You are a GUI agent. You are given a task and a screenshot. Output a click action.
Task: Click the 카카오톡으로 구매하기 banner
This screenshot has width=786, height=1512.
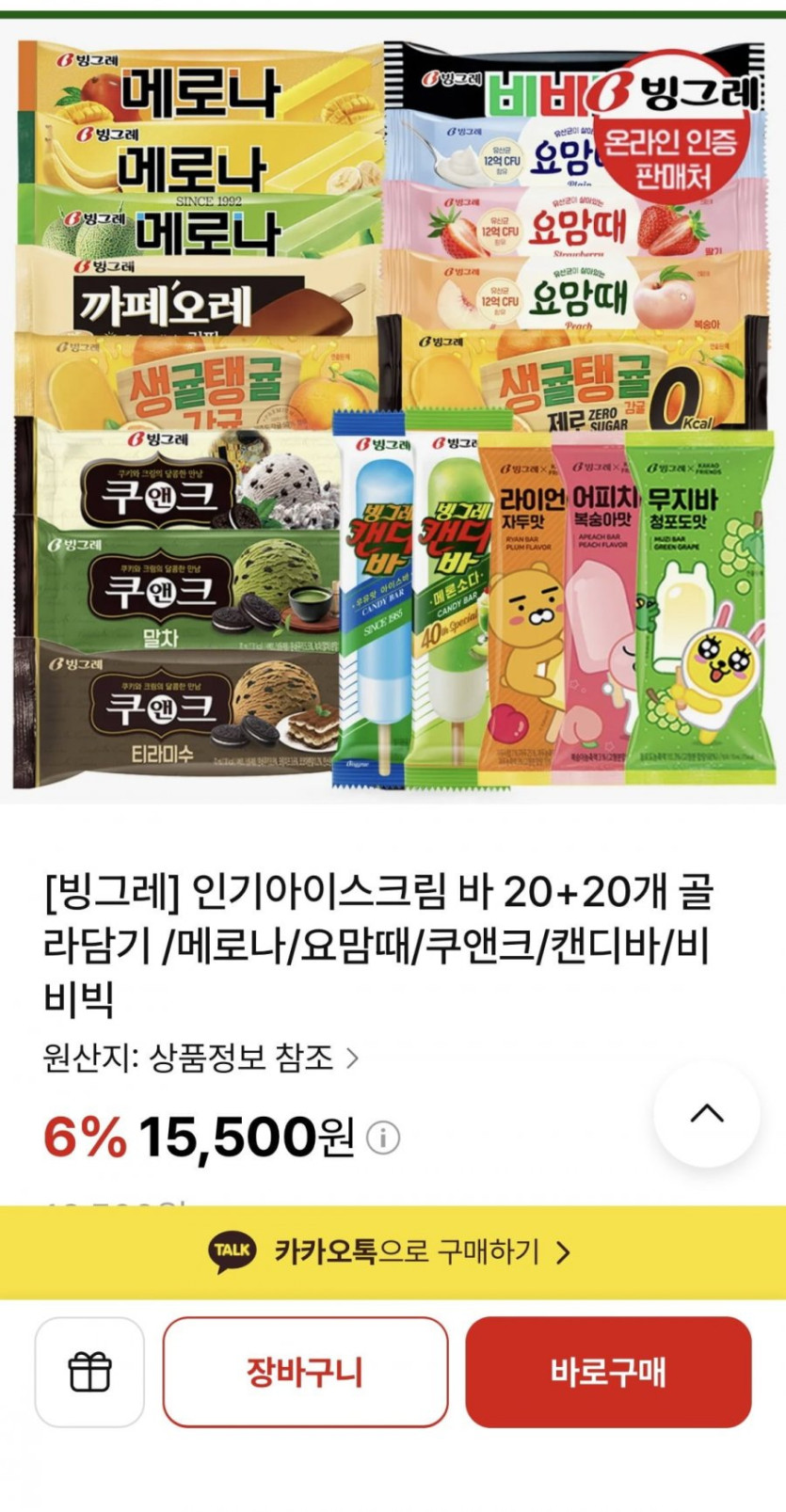pyautogui.click(x=393, y=1251)
